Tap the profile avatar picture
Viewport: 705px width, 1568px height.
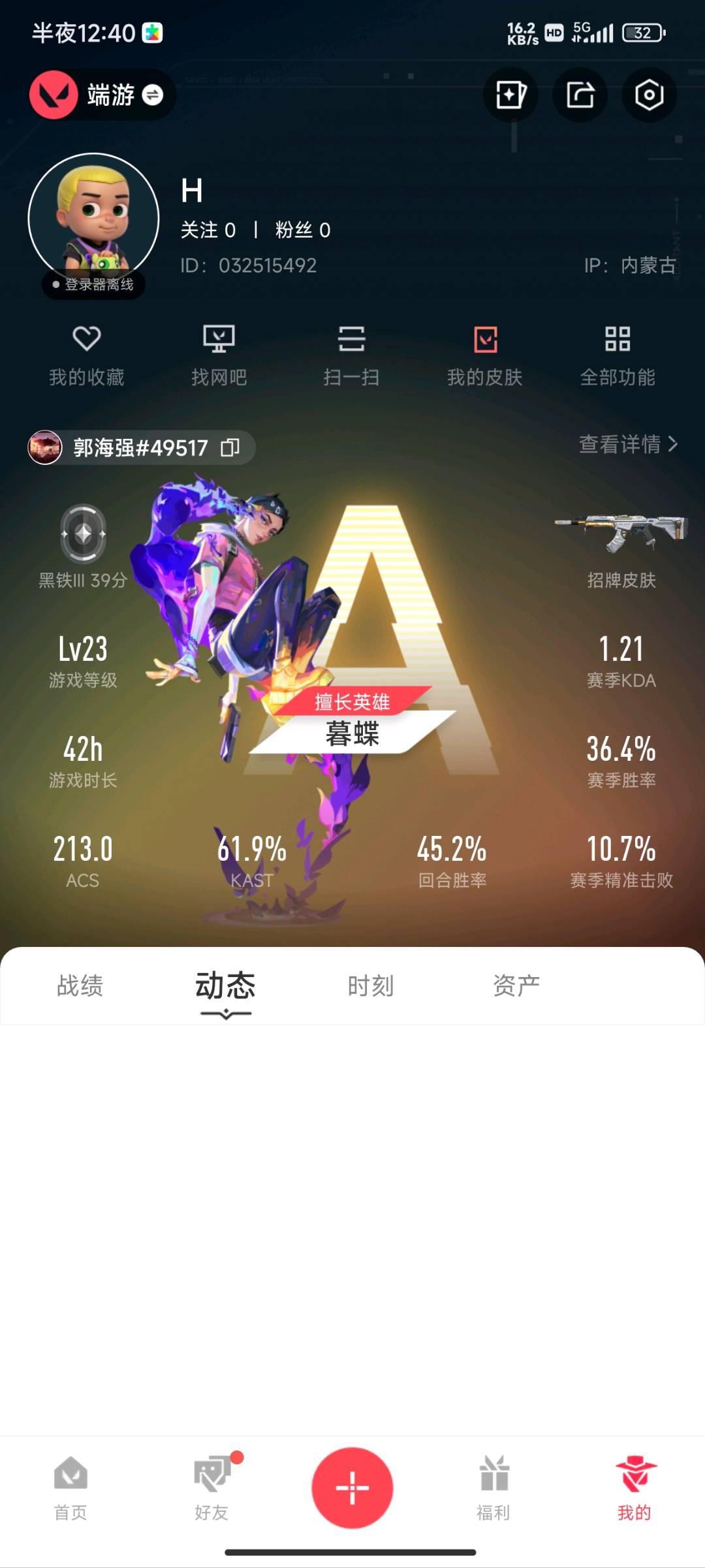click(94, 219)
